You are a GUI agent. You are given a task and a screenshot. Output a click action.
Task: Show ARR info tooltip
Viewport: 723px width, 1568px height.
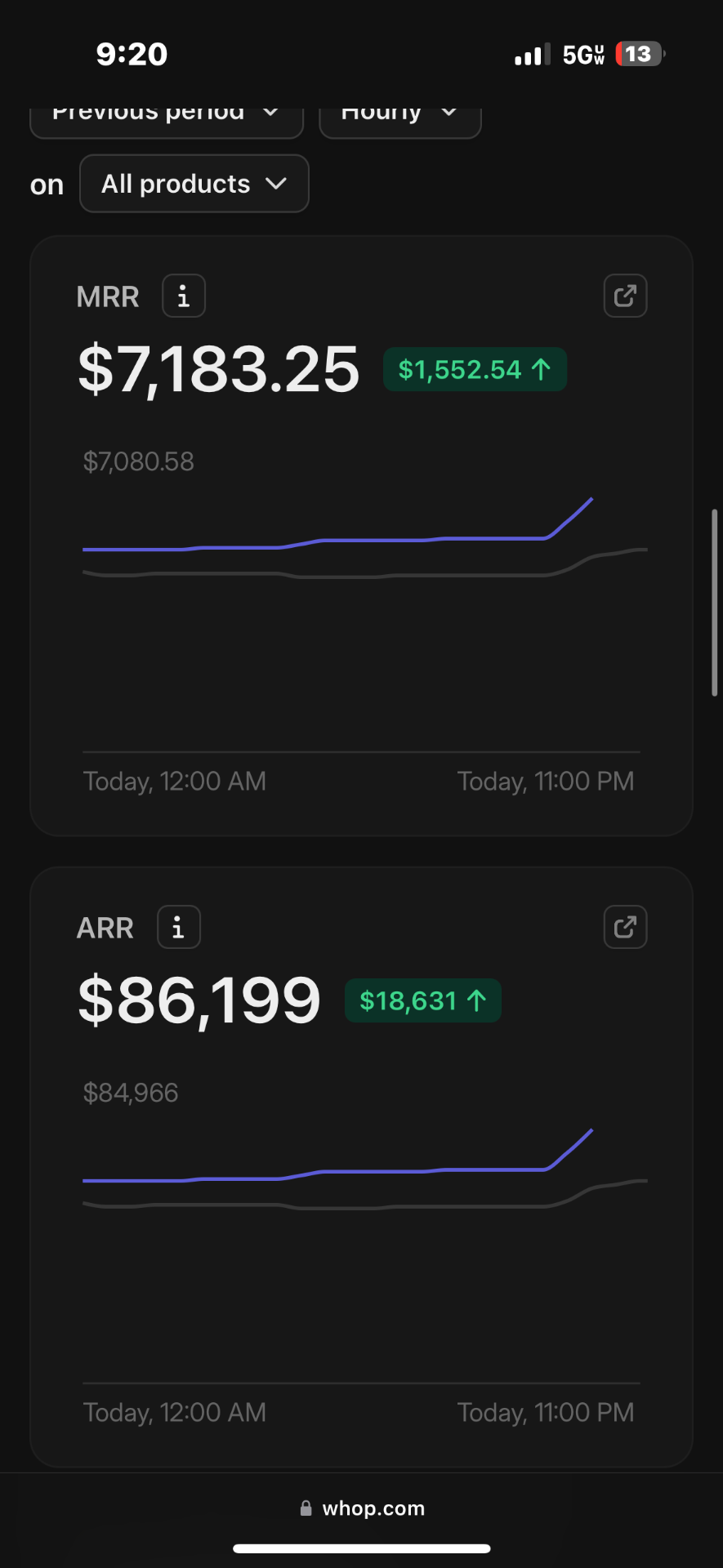tap(179, 927)
